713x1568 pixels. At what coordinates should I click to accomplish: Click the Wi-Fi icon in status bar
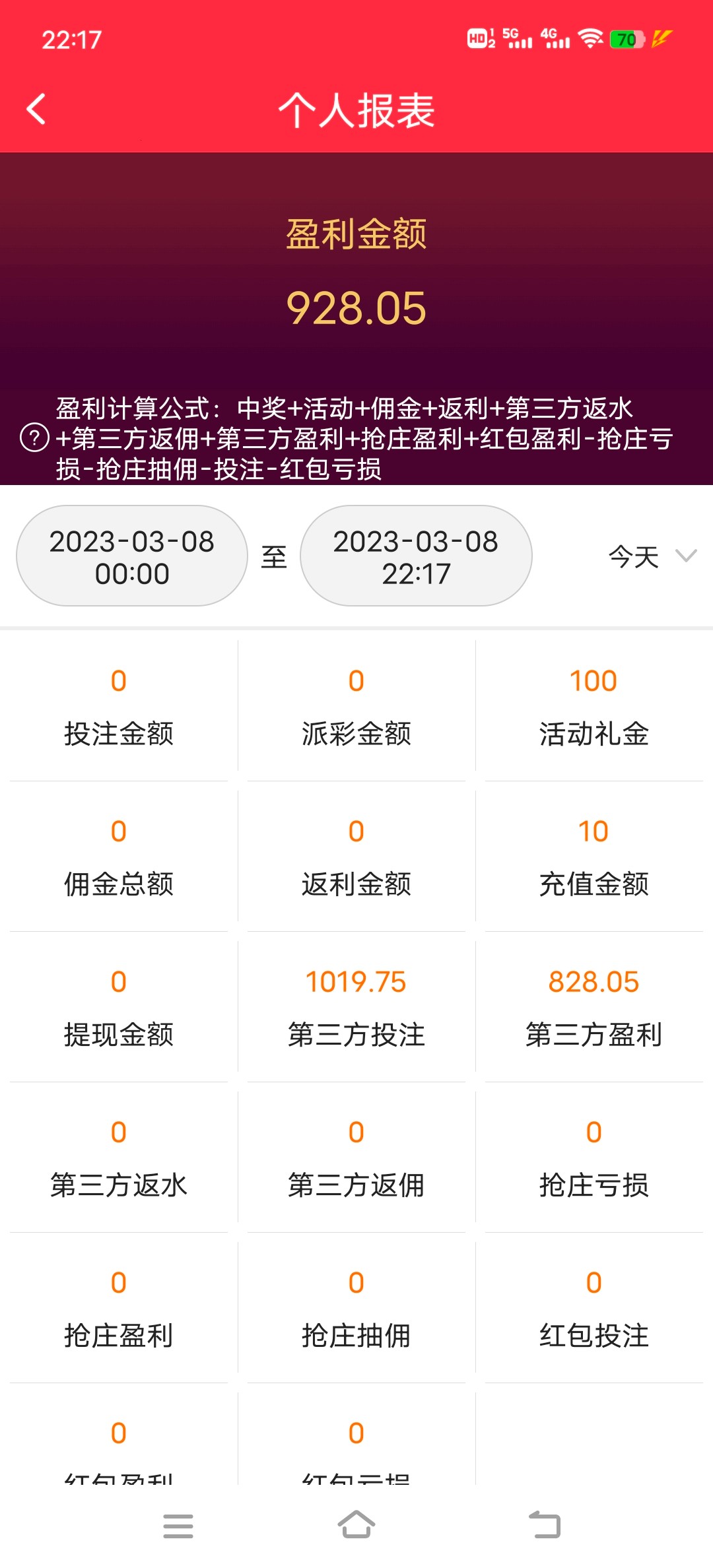click(x=590, y=40)
